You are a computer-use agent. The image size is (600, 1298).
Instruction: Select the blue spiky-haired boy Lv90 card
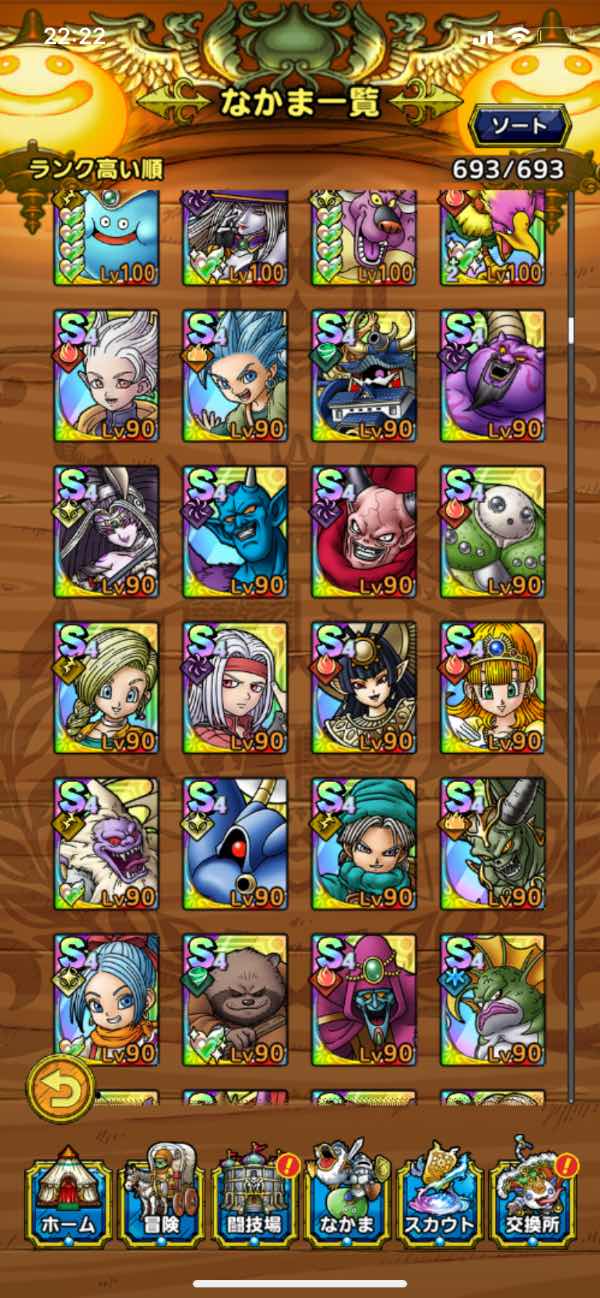tap(235, 375)
